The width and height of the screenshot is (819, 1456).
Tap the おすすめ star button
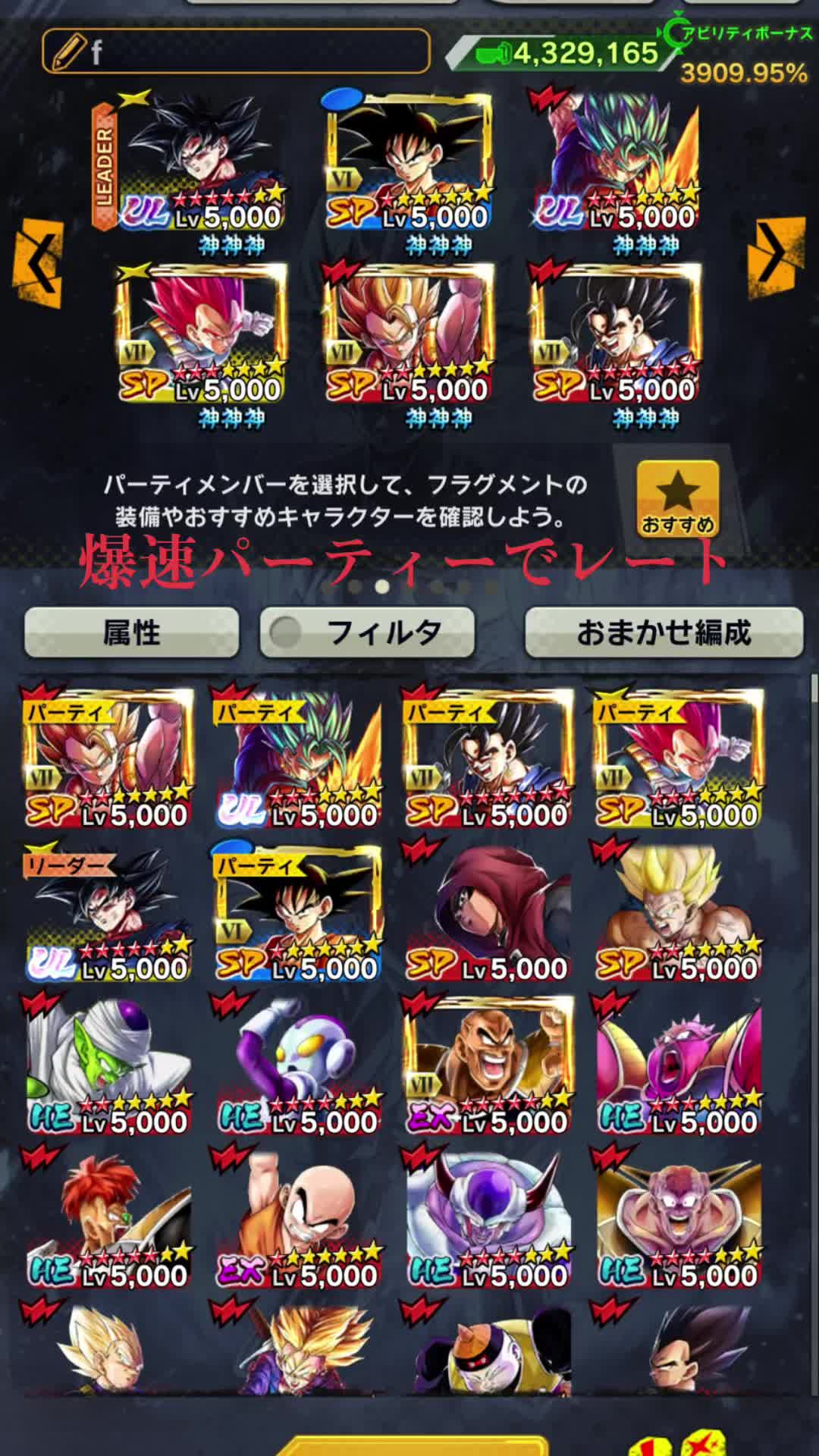point(677,498)
